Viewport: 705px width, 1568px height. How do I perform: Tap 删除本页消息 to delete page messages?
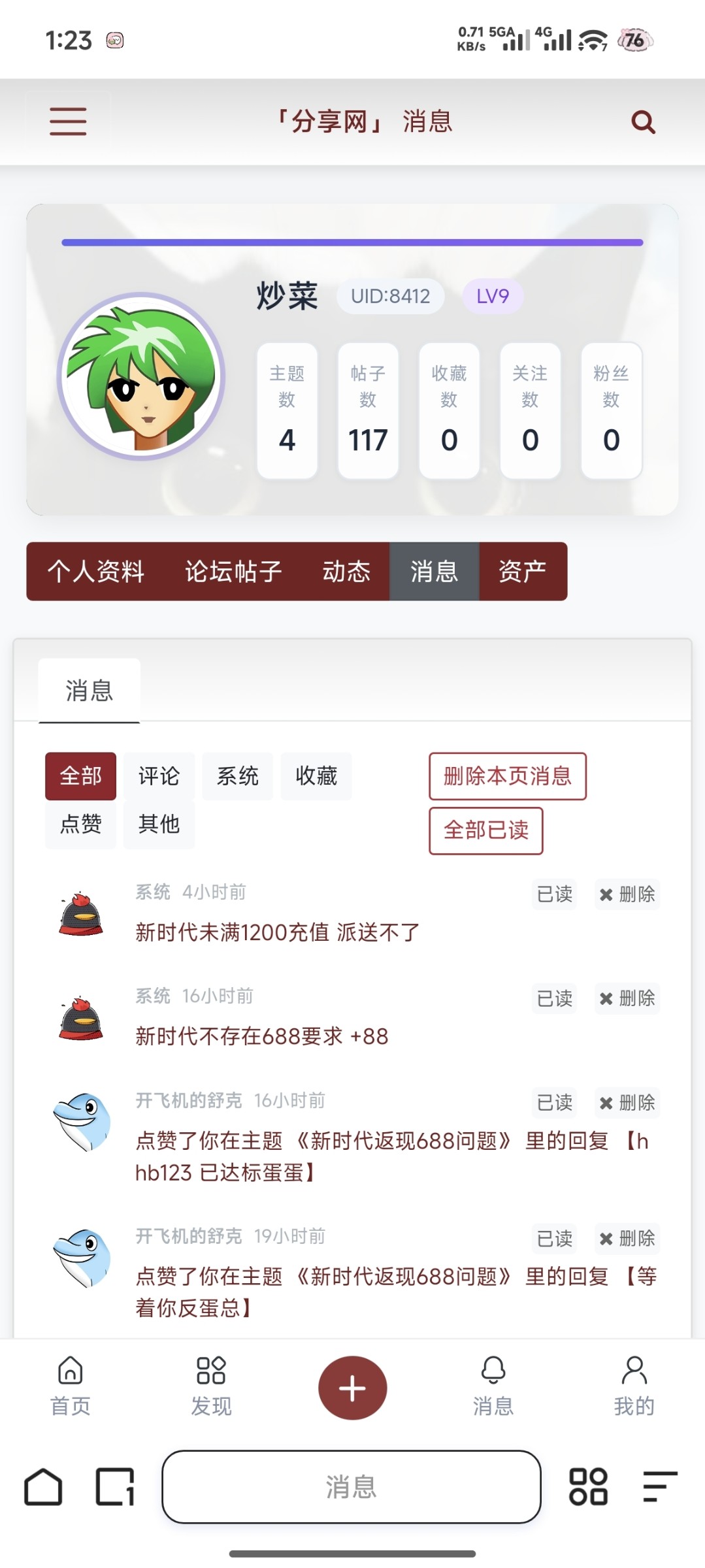507,777
